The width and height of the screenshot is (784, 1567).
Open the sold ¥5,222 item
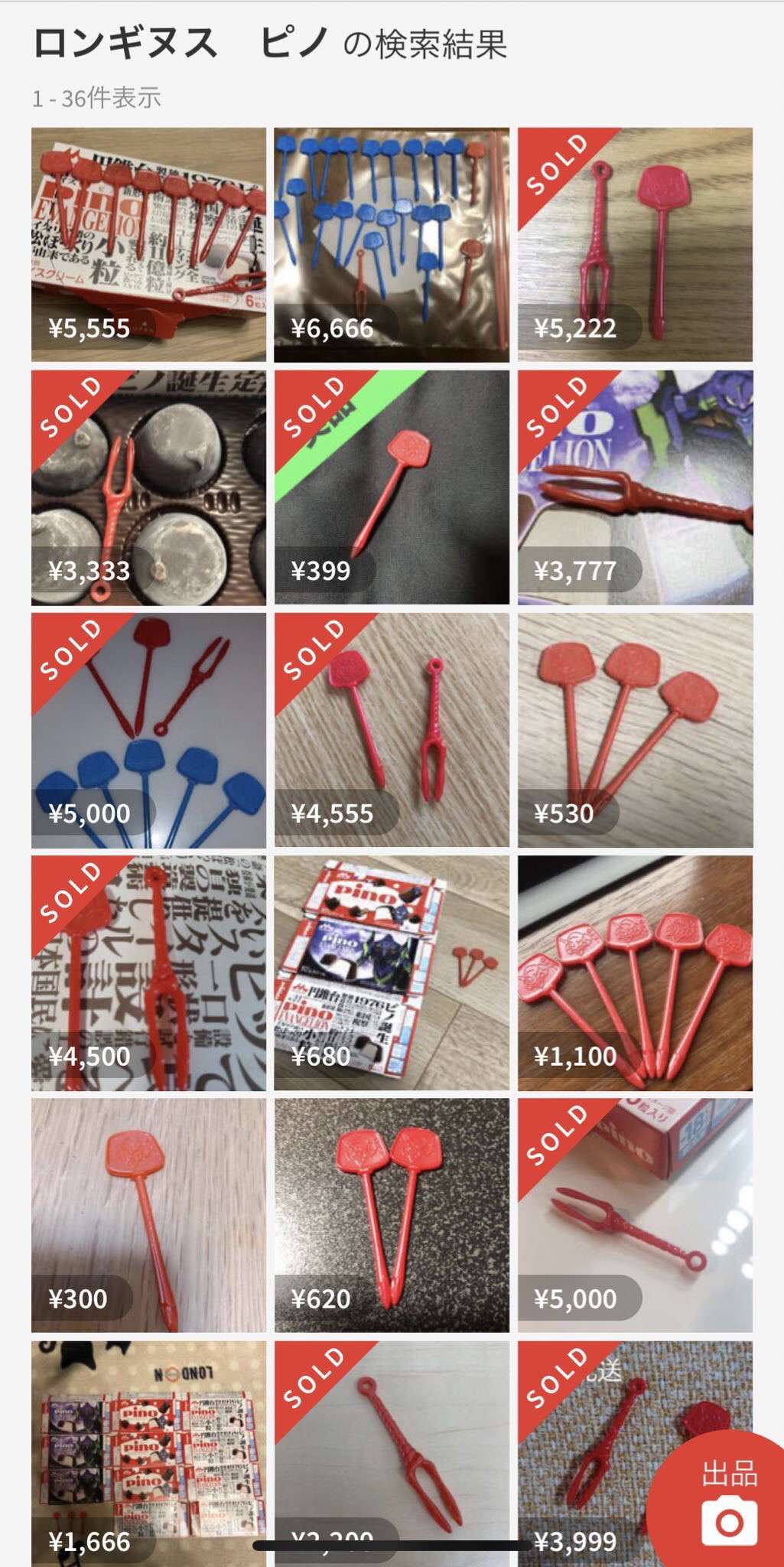[635, 244]
